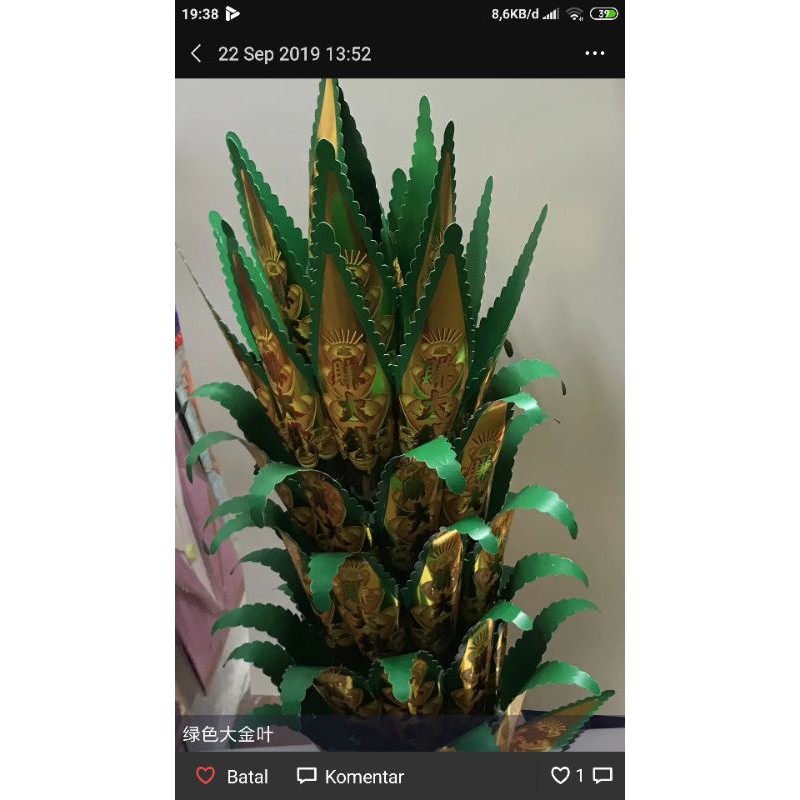800x800 pixels.
Task: Tap Batal to remove your like
Action: point(231,776)
